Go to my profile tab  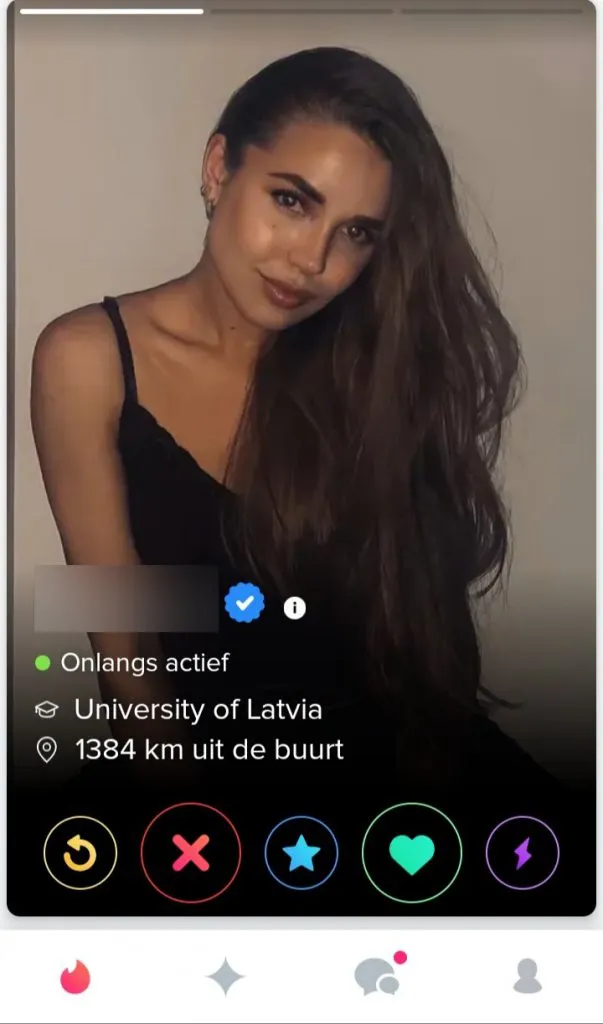click(x=527, y=976)
